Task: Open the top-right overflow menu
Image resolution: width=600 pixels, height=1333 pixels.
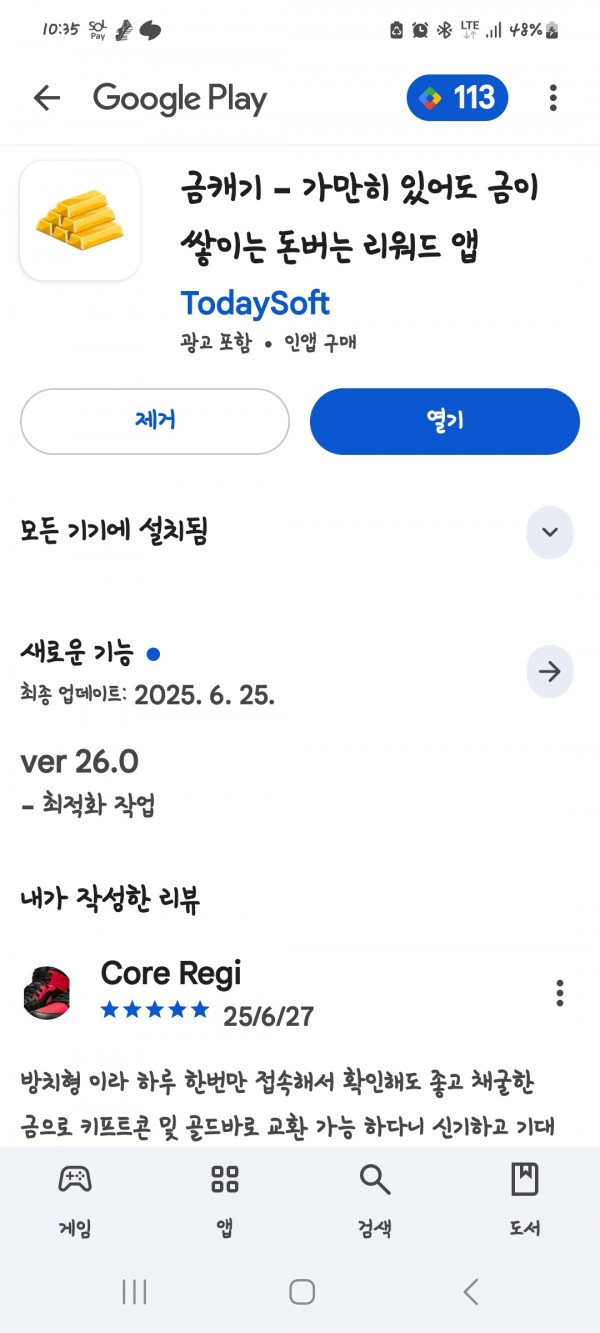Action: [553, 98]
